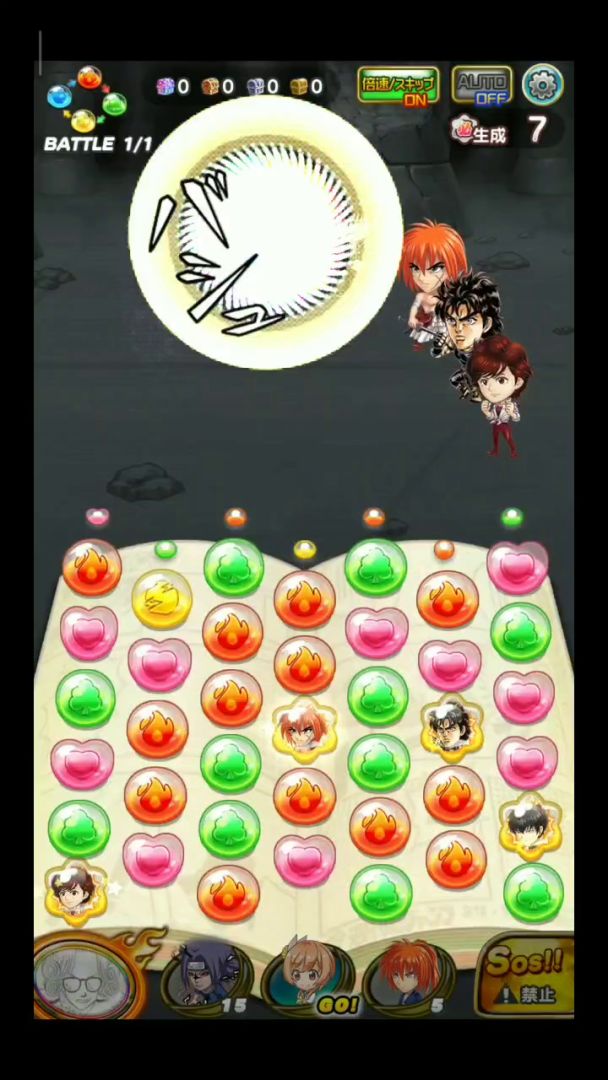Toggle the double speed skip button
The image size is (608, 1080).
click(398, 85)
